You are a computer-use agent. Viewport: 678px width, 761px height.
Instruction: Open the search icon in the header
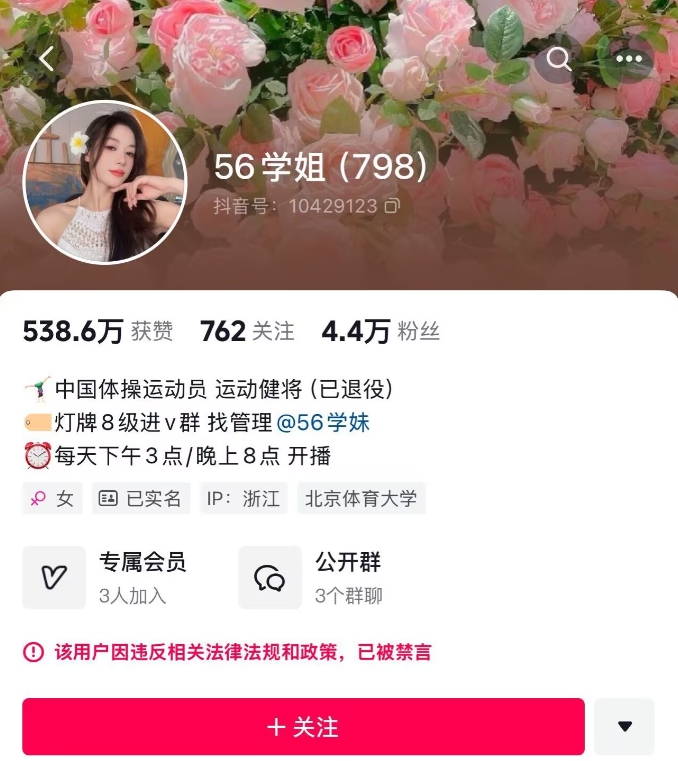point(558,59)
